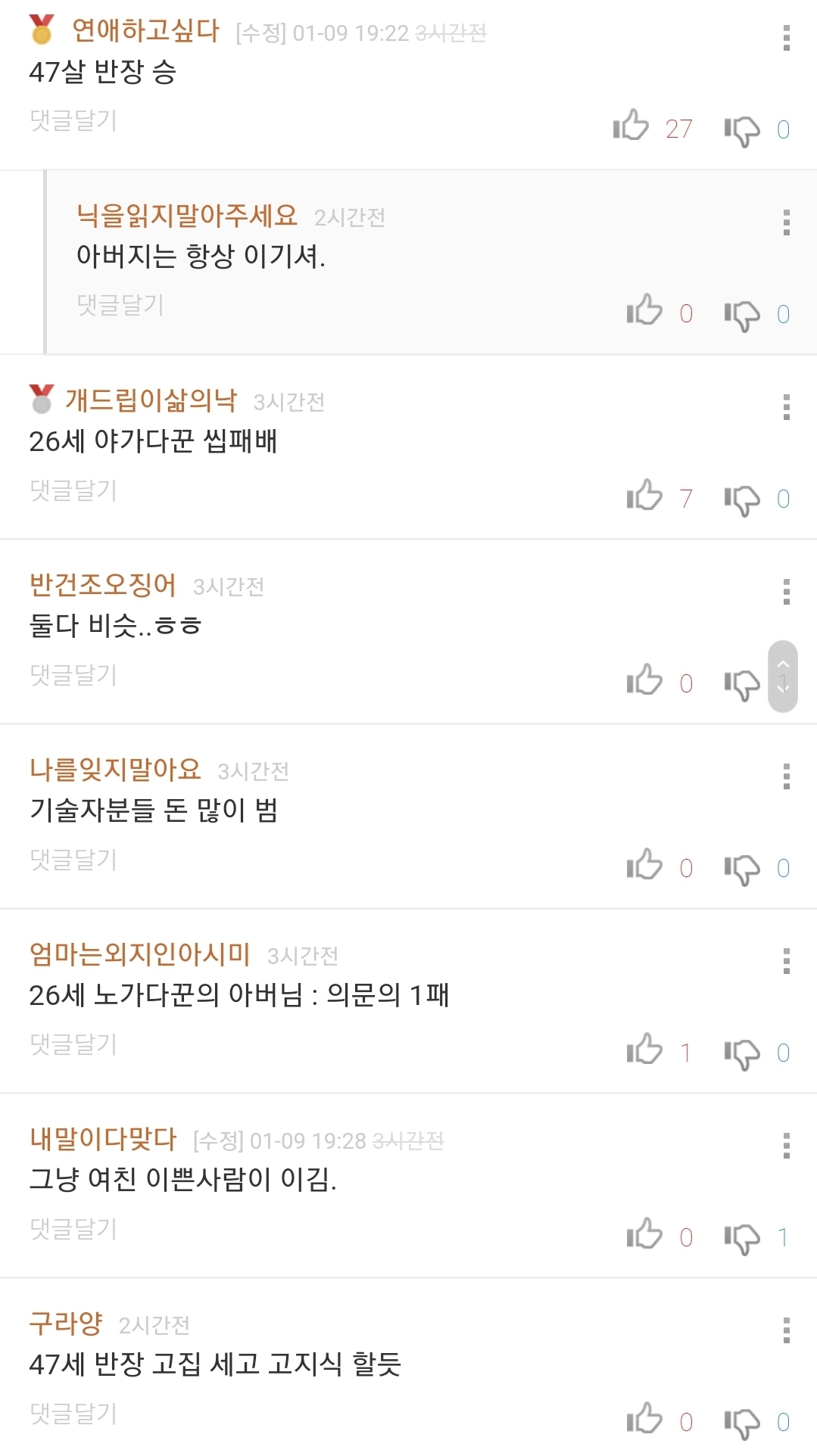
Task: Open 개드립이삶의낙's profile name
Action: 151,400
